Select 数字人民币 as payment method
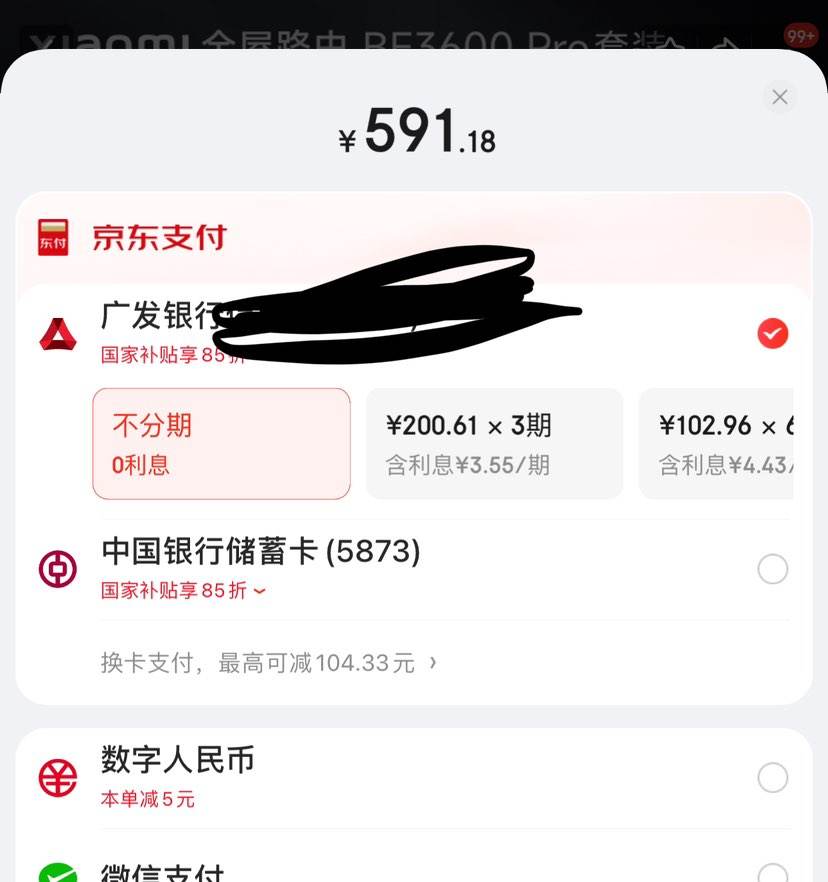The height and width of the screenshot is (882, 828). 772,777
